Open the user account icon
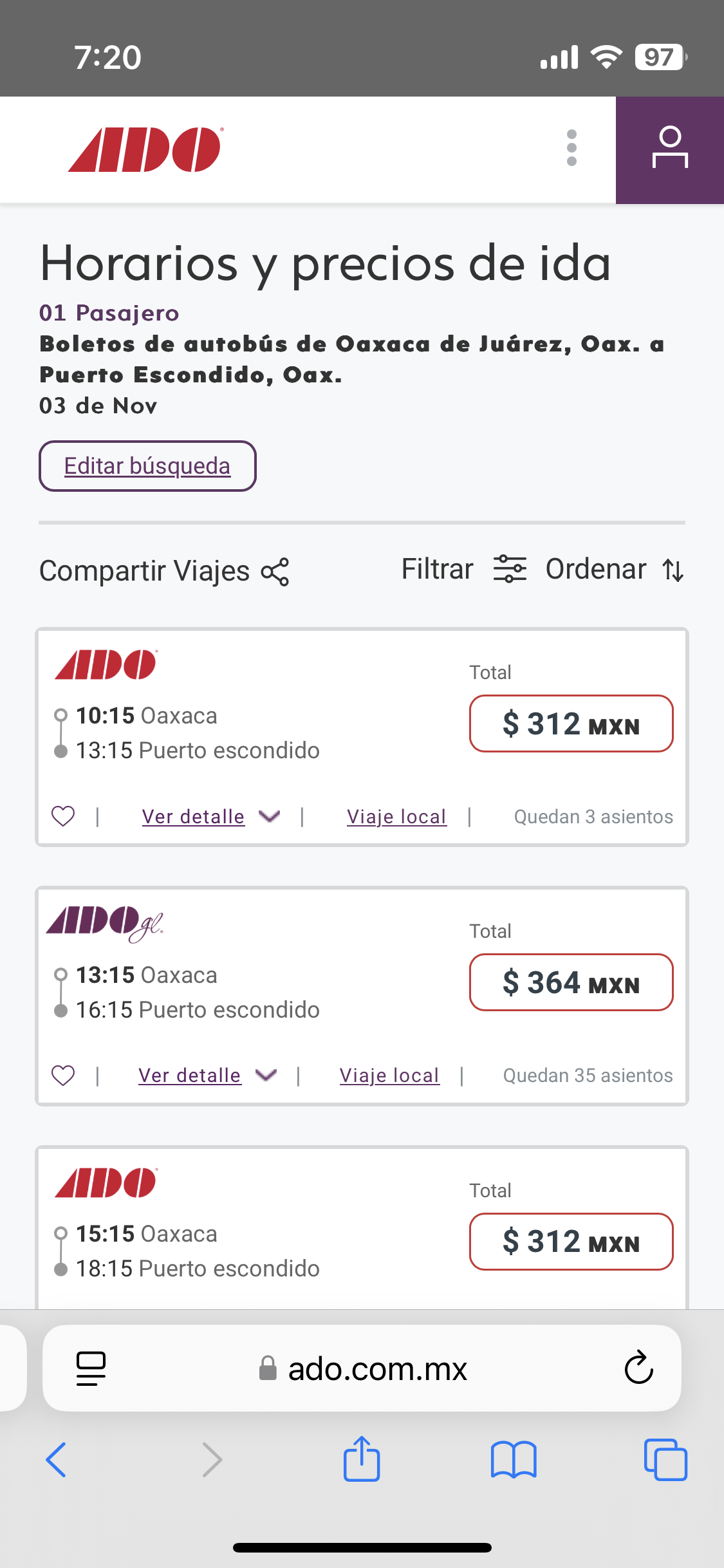 point(670,150)
